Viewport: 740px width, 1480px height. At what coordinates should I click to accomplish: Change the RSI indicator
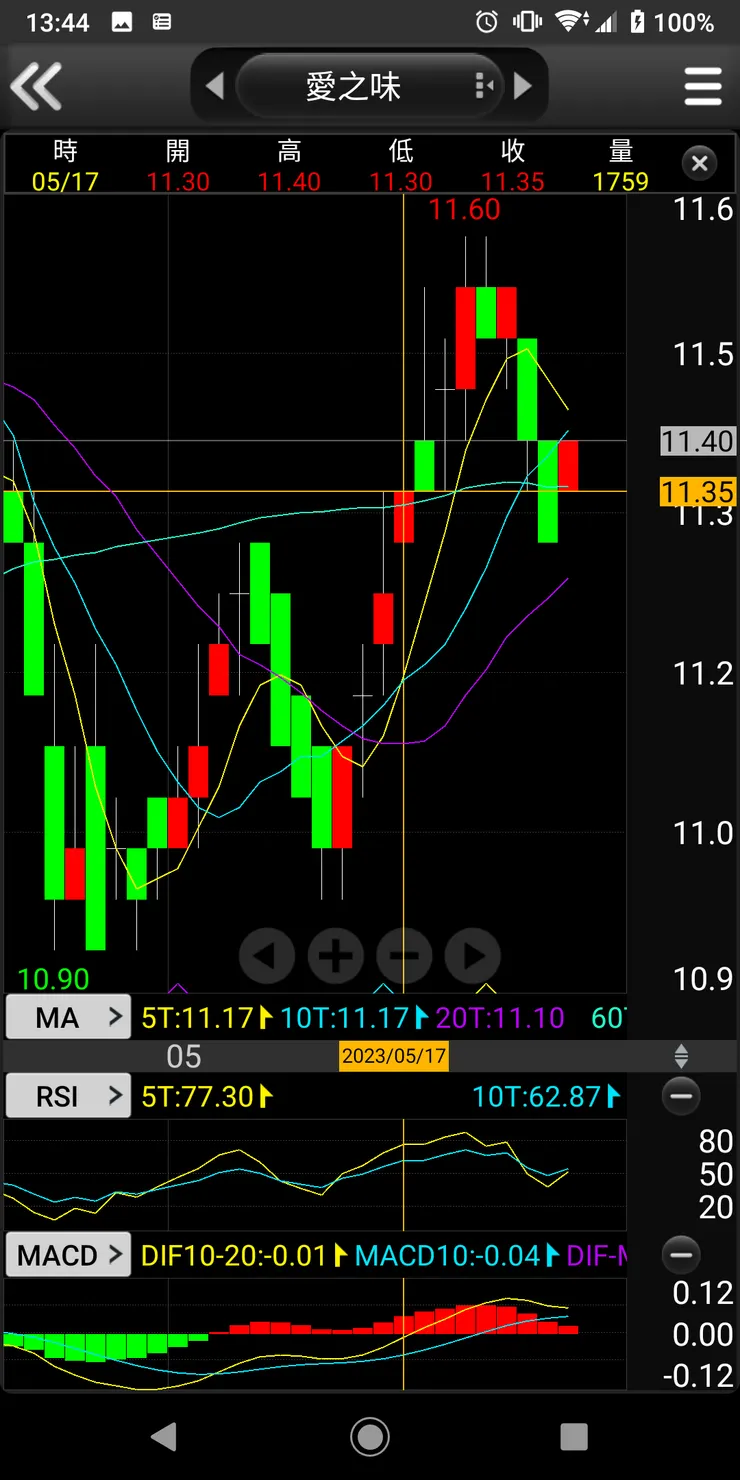(68, 1096)
